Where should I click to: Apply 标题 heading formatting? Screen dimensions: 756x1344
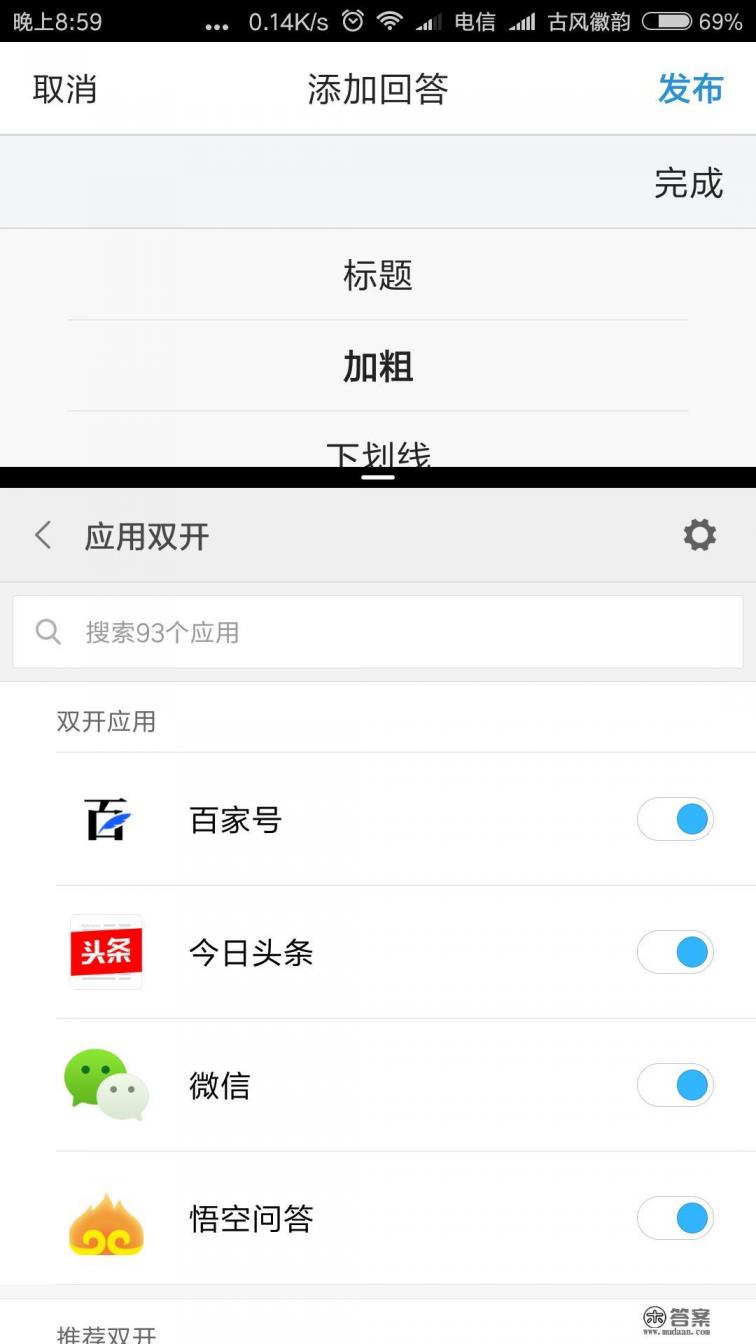pyautogui.click(x=377, y=276)
